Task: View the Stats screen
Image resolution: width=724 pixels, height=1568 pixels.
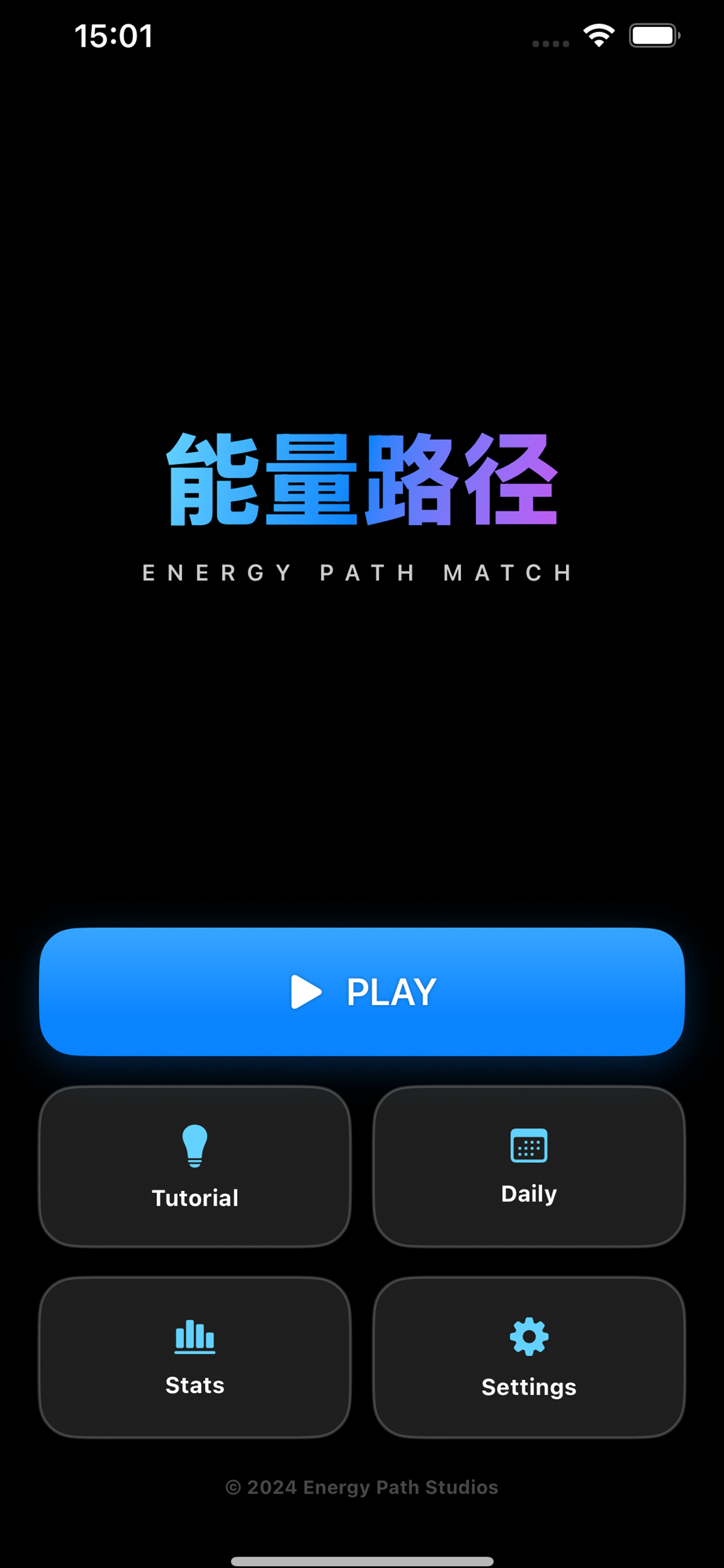Action: click(x=195, y=1357)
